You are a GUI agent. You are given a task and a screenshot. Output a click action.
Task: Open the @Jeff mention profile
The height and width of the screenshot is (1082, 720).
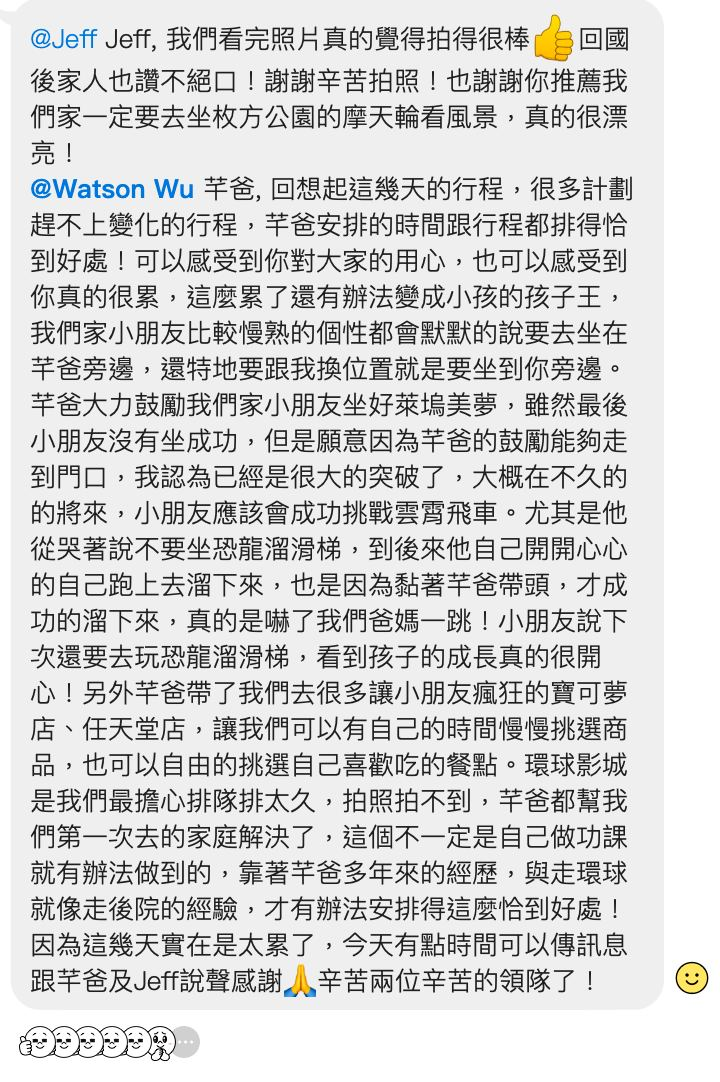(x=64, y=39)
